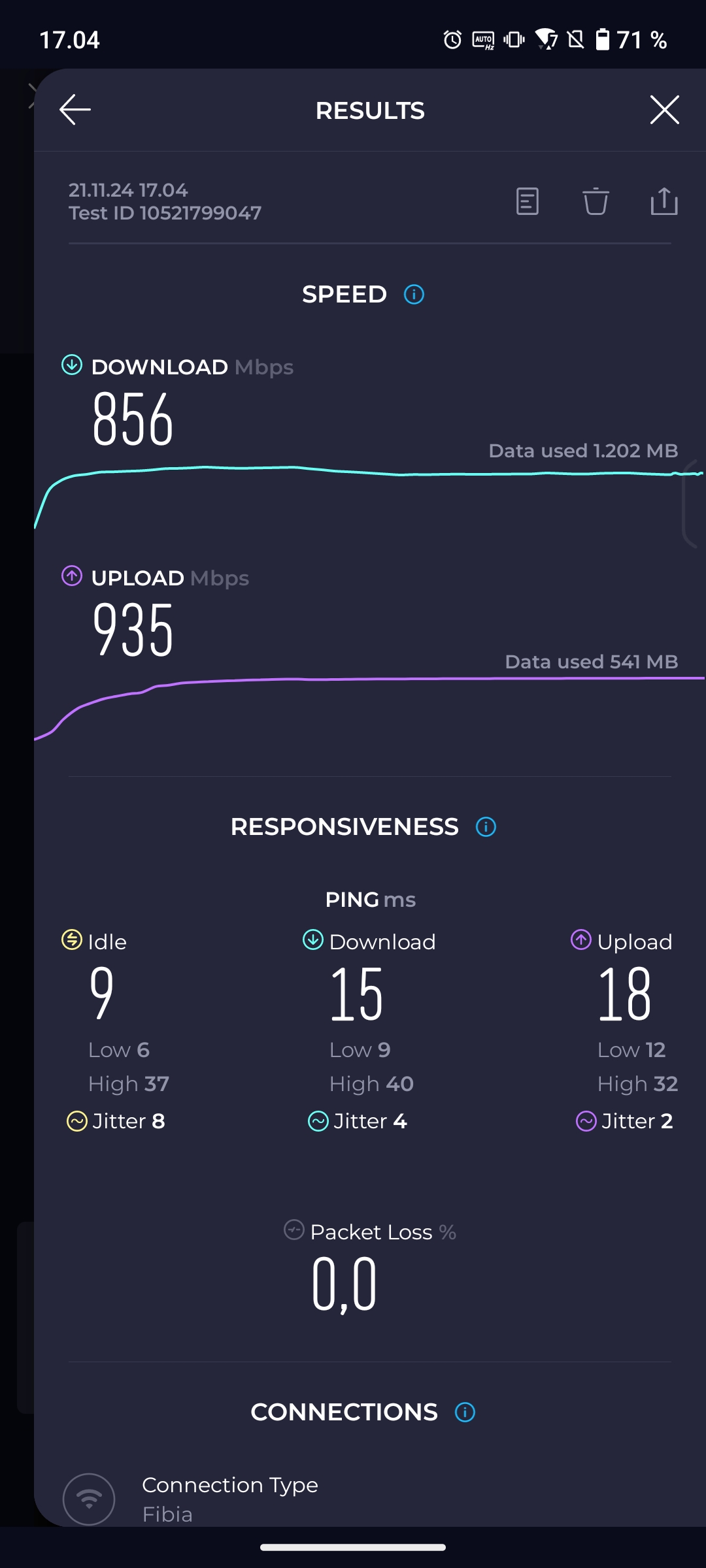Viewport: 706px width, 1568px height.
Task: Close the Results screen
Action: coord(664,110)
